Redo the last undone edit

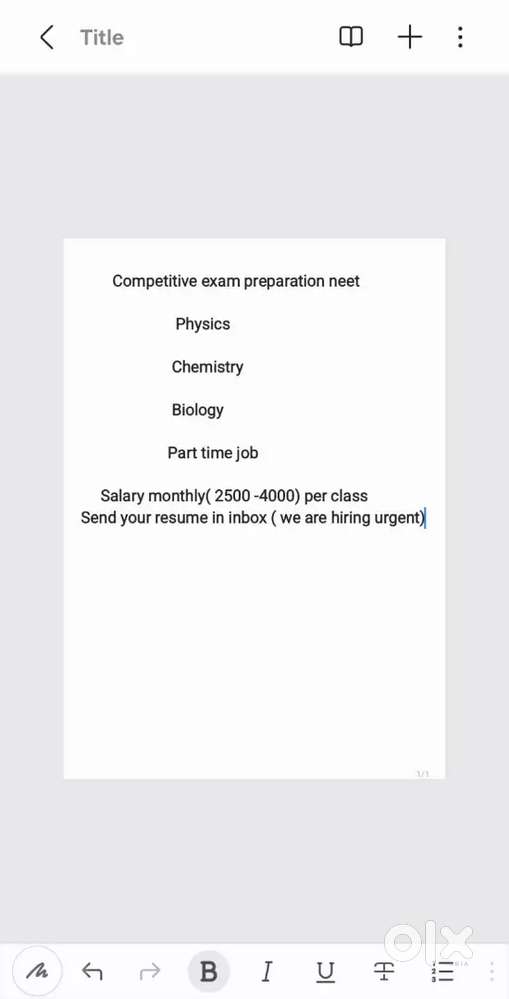[x=150, y=972]
